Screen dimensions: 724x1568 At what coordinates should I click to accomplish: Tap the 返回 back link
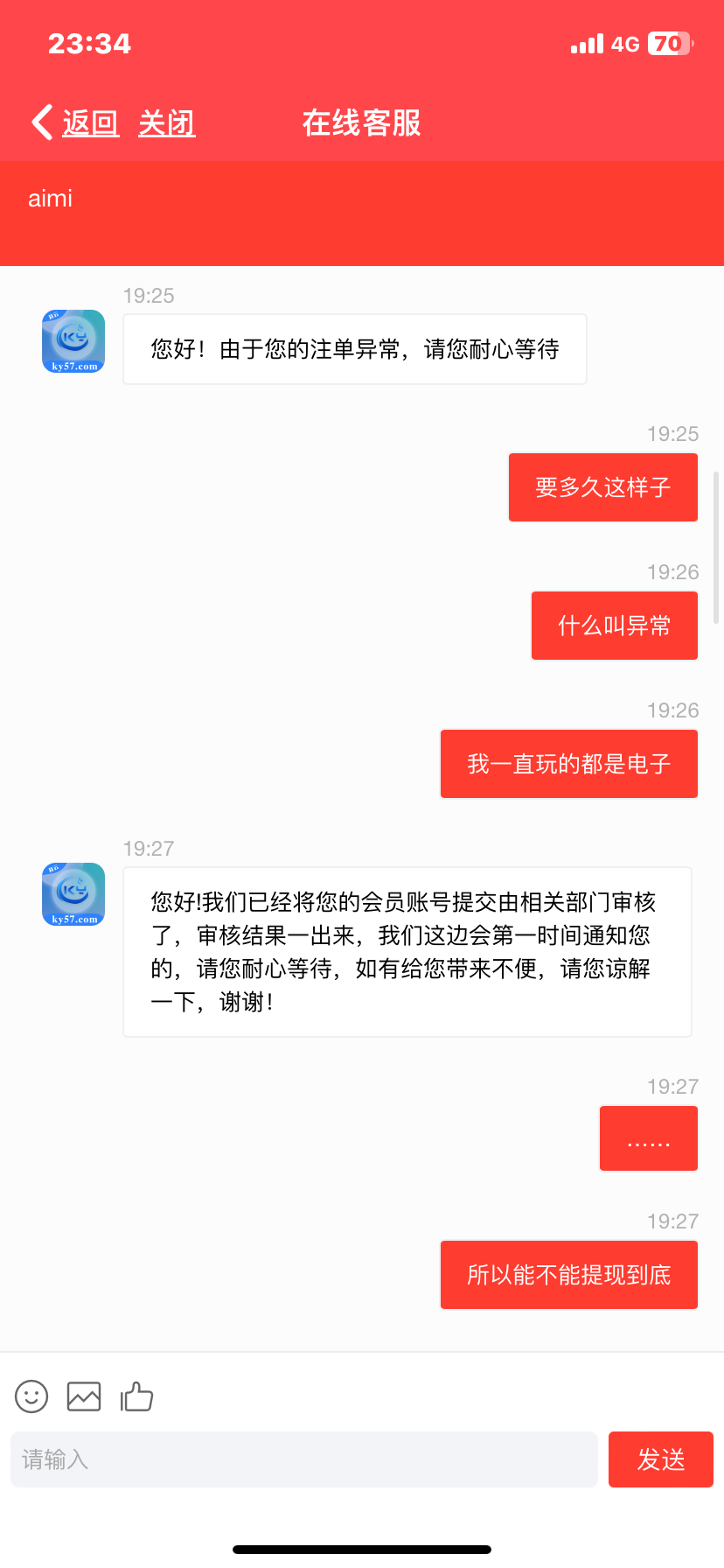89,122
